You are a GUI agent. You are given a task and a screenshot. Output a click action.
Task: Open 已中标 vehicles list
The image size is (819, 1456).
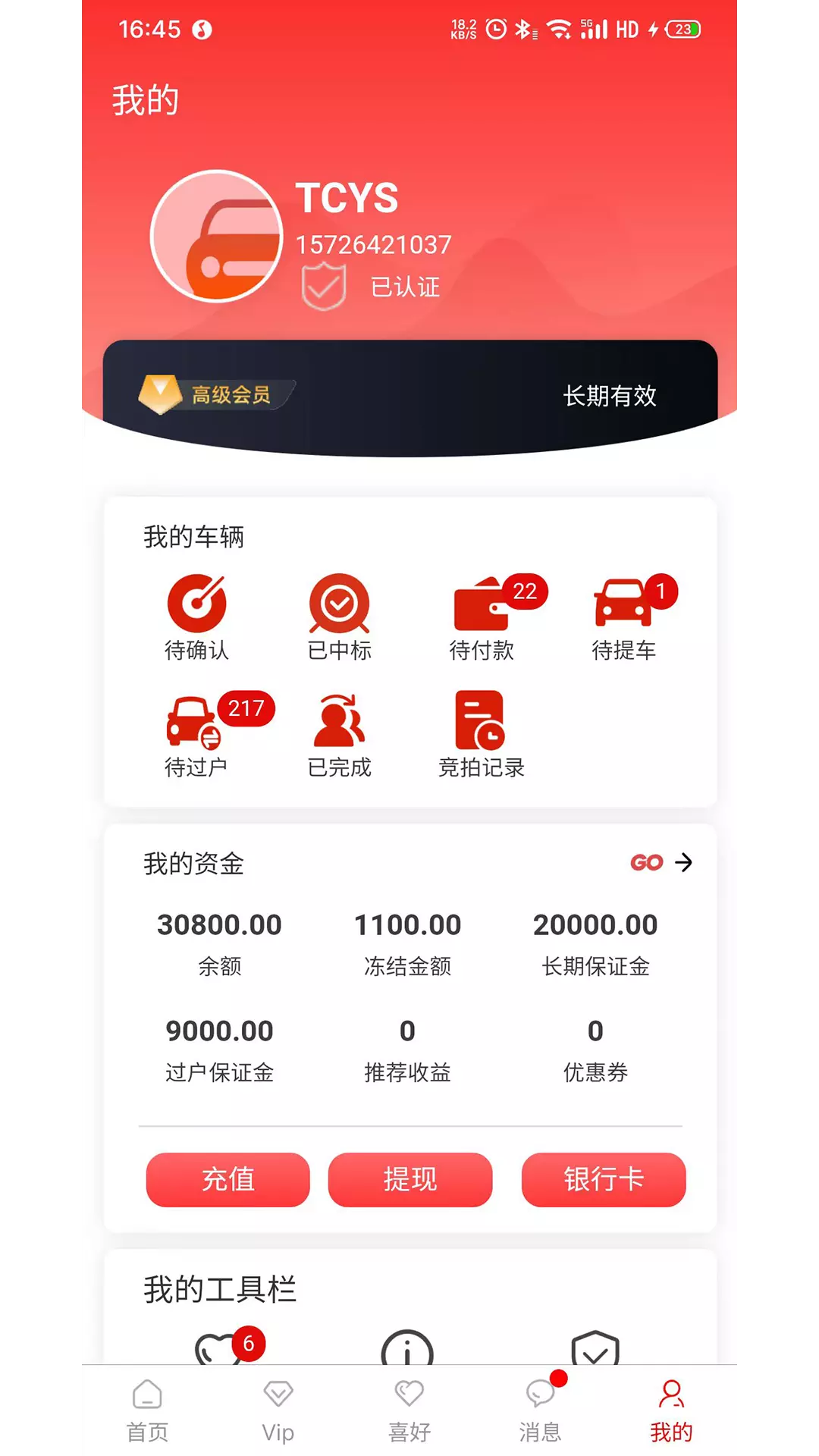339,617
